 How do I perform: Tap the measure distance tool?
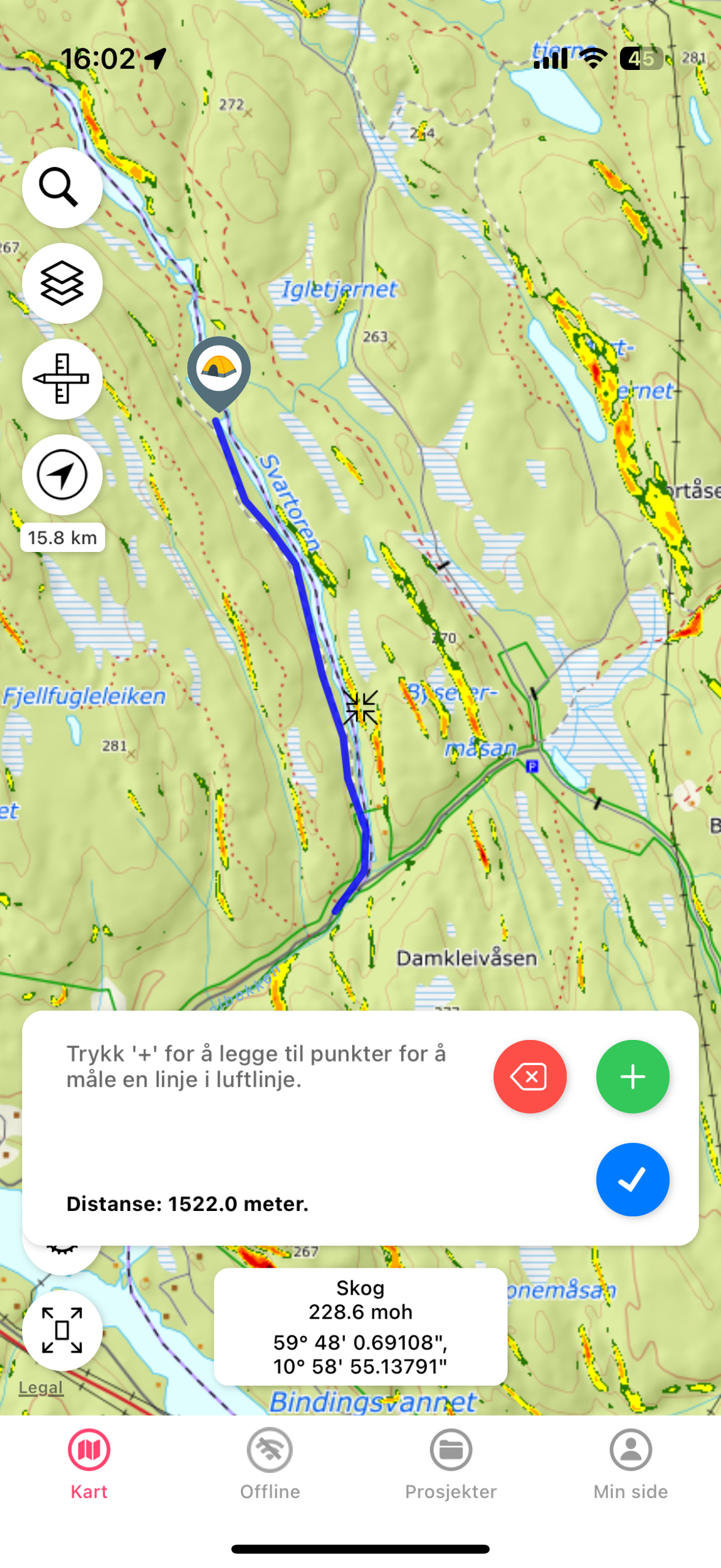click(x=62, y=379)
